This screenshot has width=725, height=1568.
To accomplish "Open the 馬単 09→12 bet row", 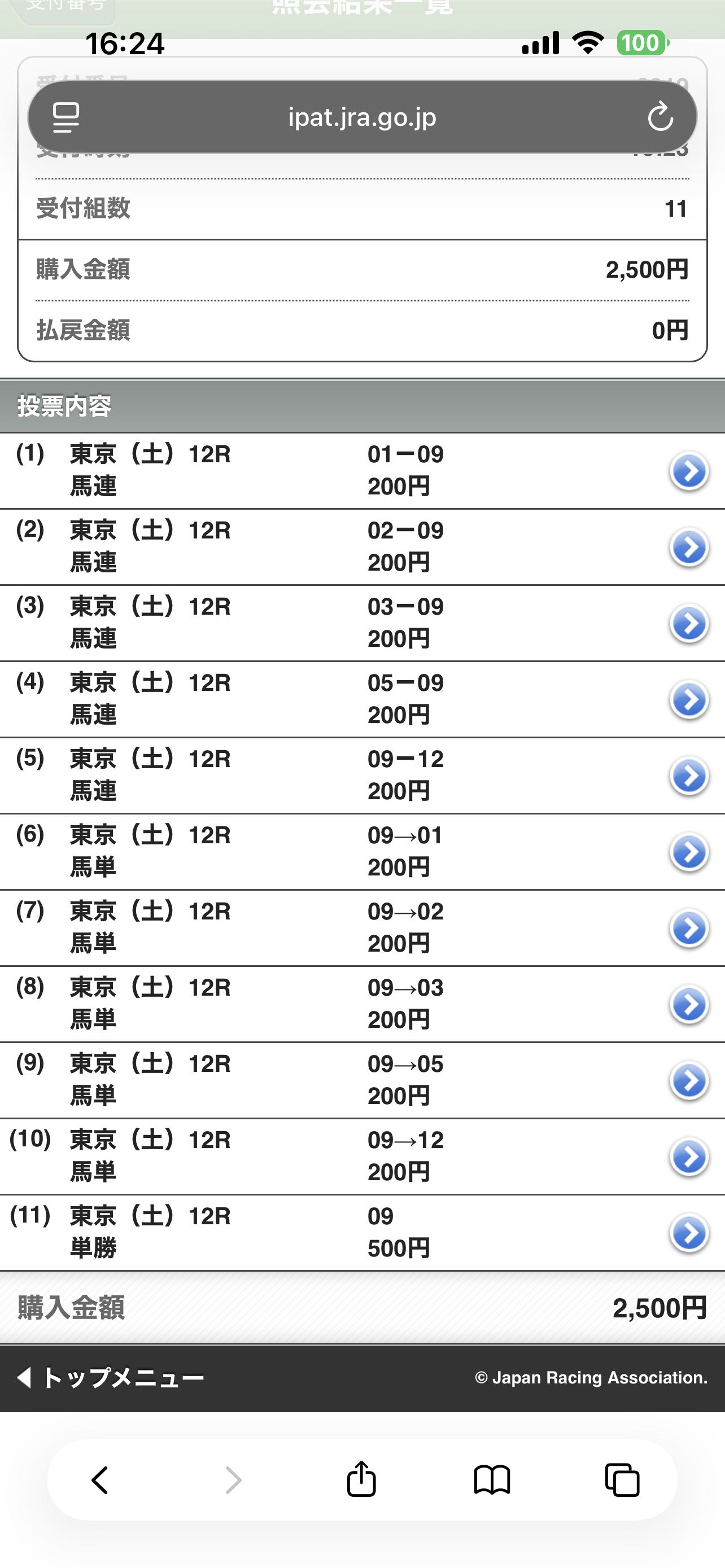I will click(x=688, y=1156).
